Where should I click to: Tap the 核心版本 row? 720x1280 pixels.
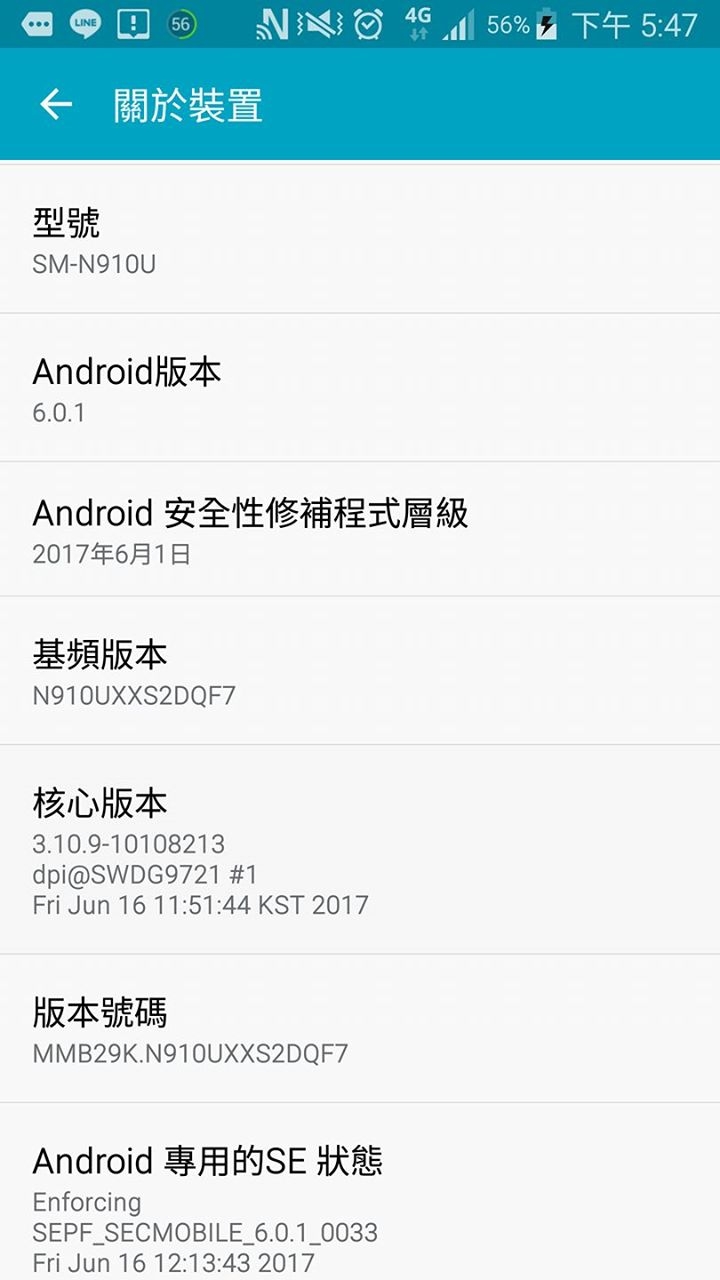(x=360, y=850)
